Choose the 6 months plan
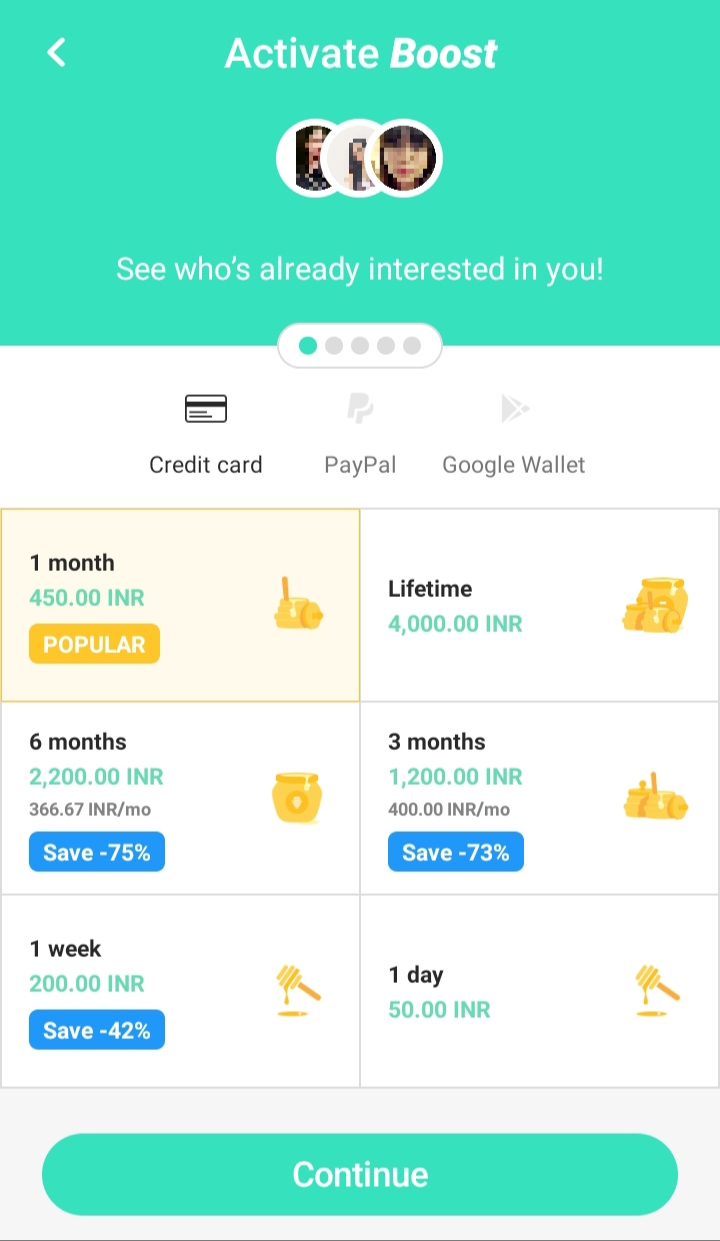 click(x=180, y=798)
